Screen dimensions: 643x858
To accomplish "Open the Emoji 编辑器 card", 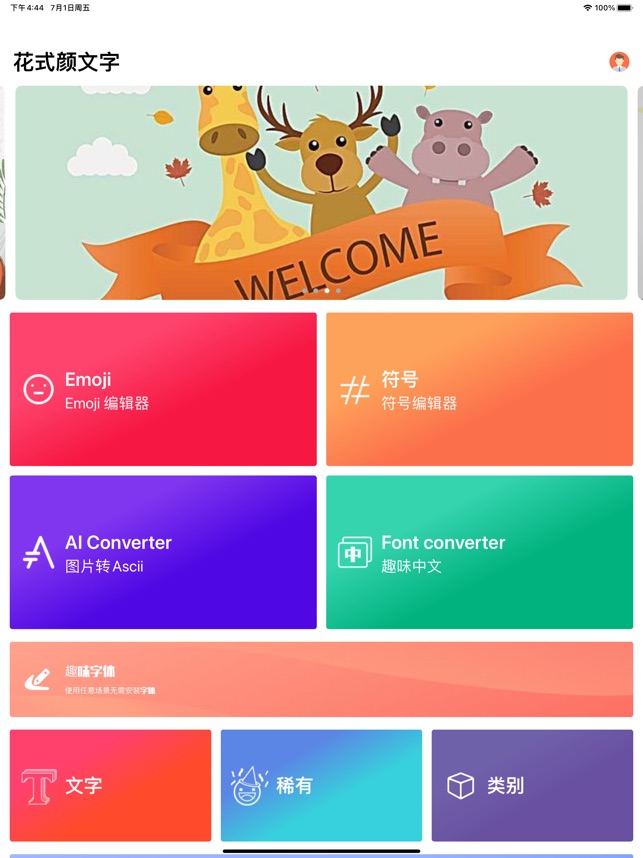I will tap(163, 389).
